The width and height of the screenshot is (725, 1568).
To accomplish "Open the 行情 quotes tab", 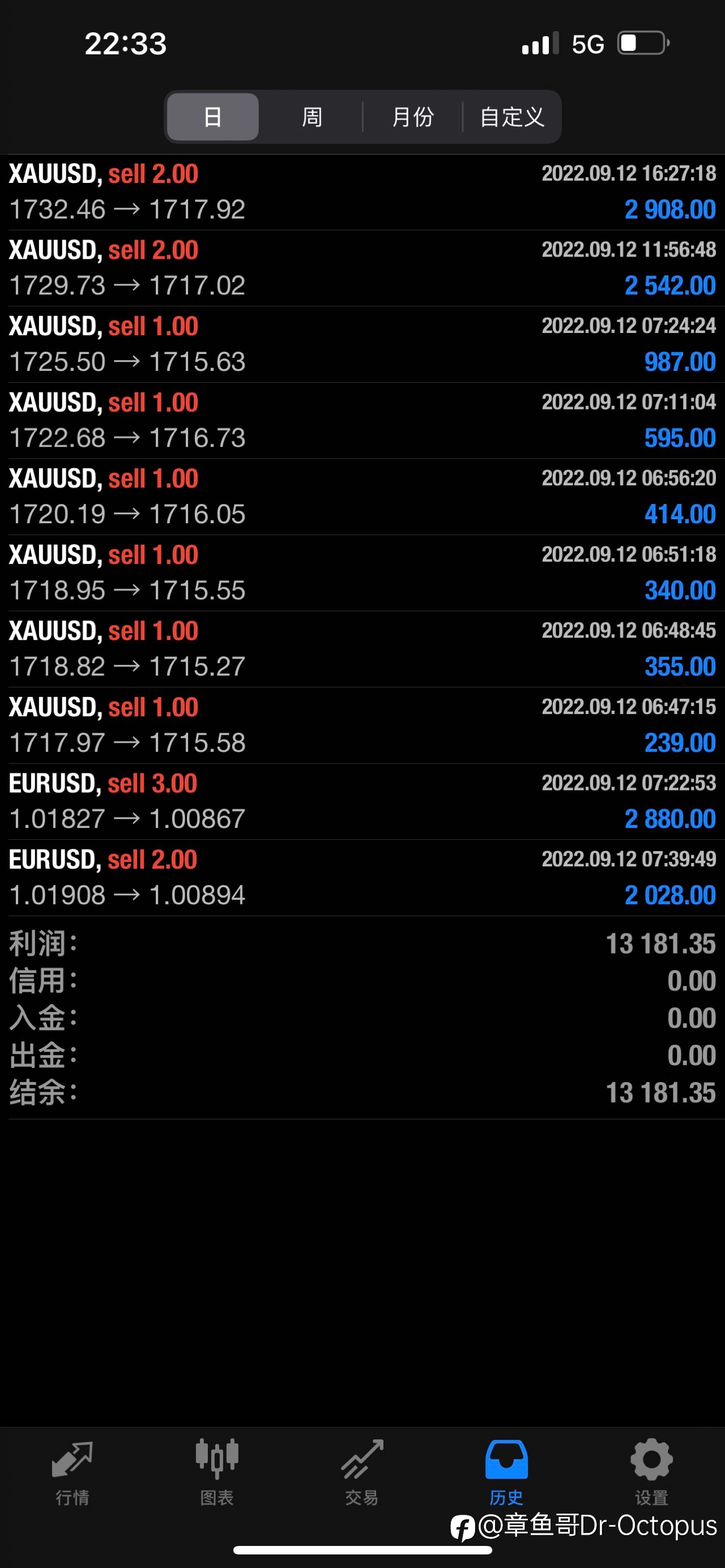I will 72,1472.
